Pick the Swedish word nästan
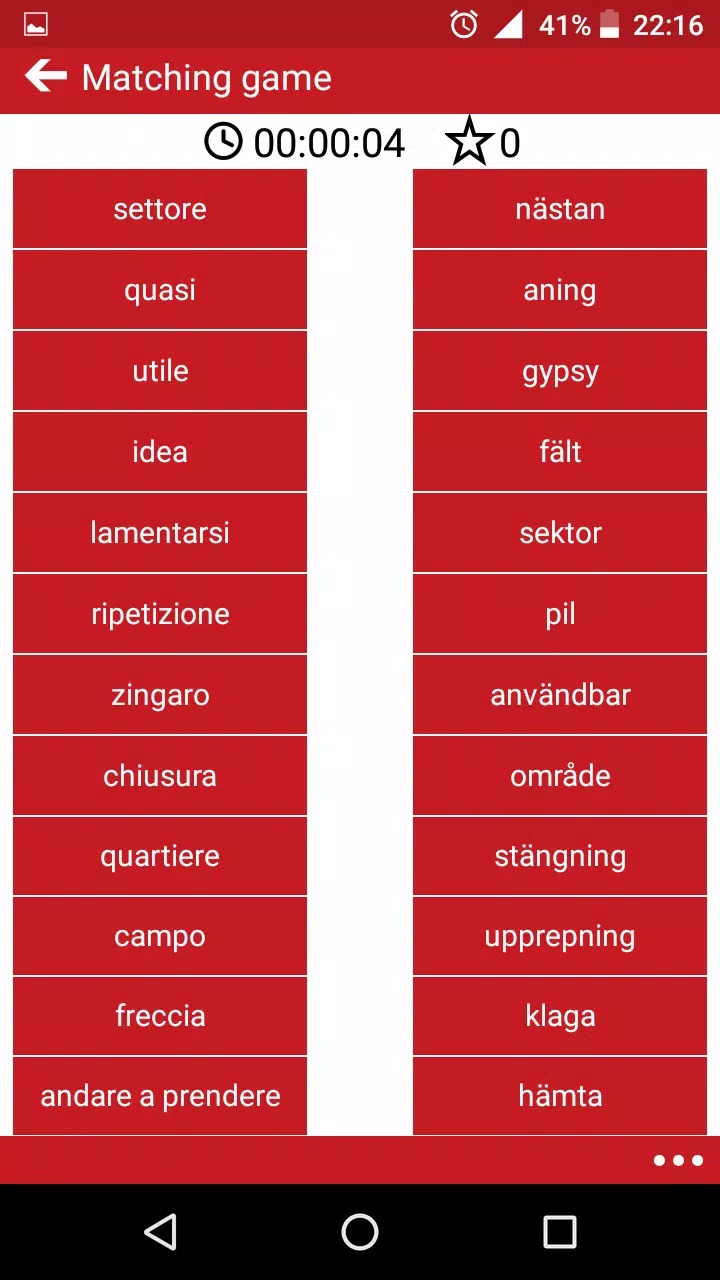The image size is (720, 1280). tap(560, 209)
